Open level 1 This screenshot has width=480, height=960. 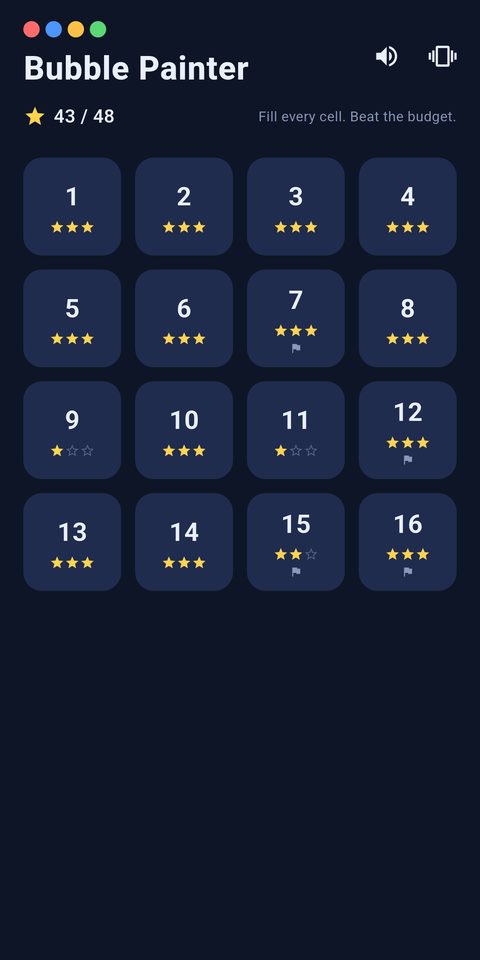[72, 206]
